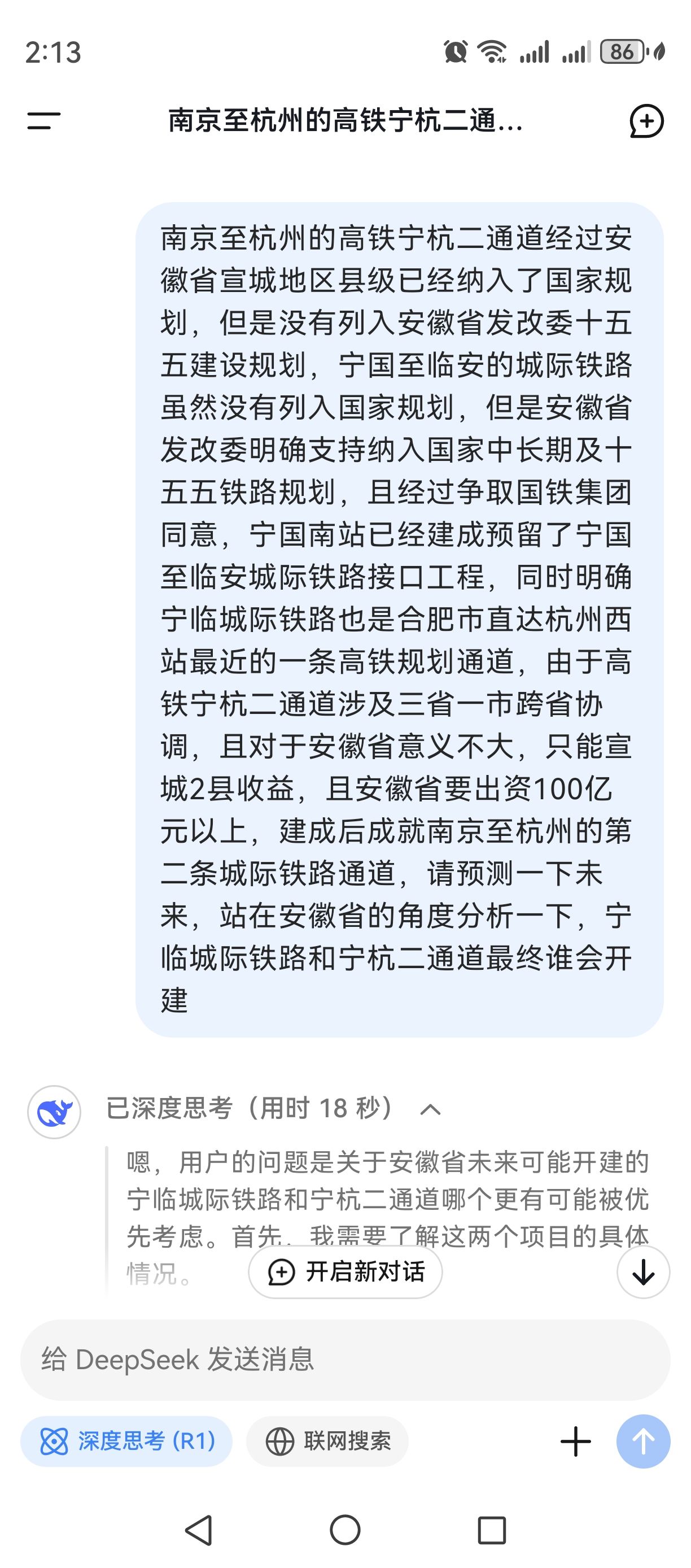691x1568 pixels.
Task: Open the attachment plus menu
Action: [x=575, y=1441]
